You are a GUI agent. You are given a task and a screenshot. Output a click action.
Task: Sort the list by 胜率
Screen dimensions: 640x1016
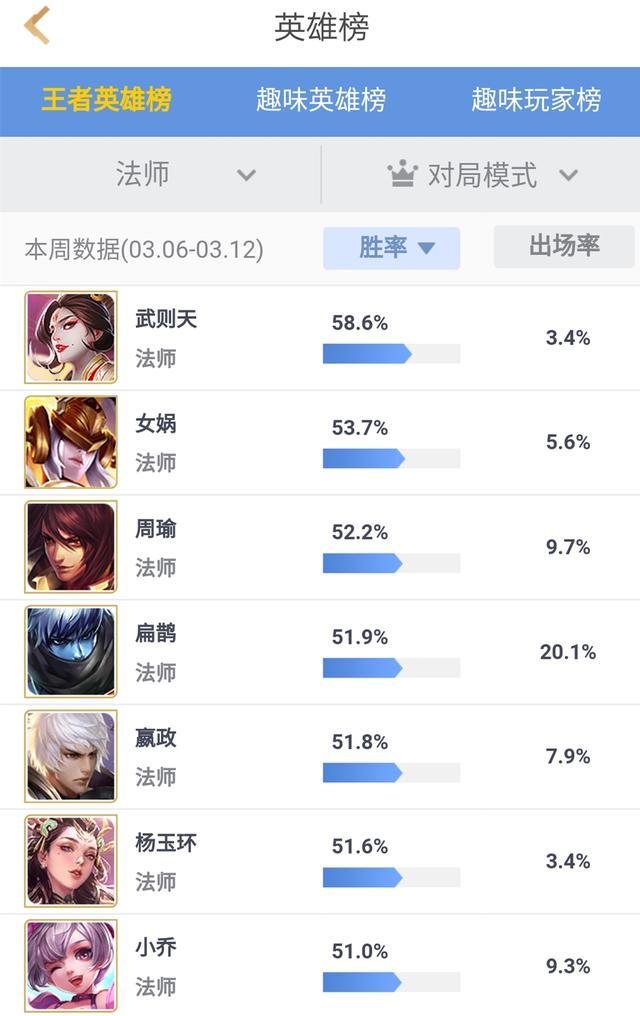pos(391,248)
